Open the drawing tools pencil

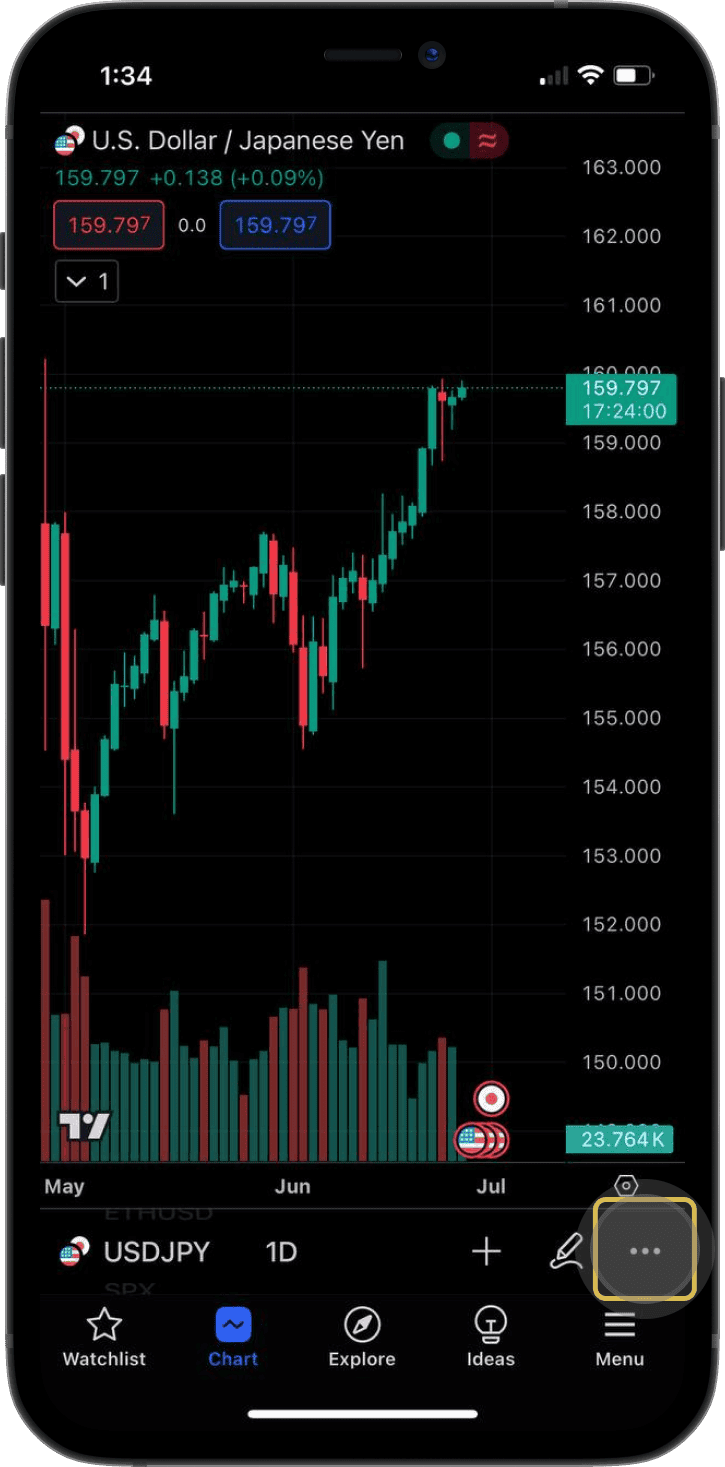[567, 1251]
